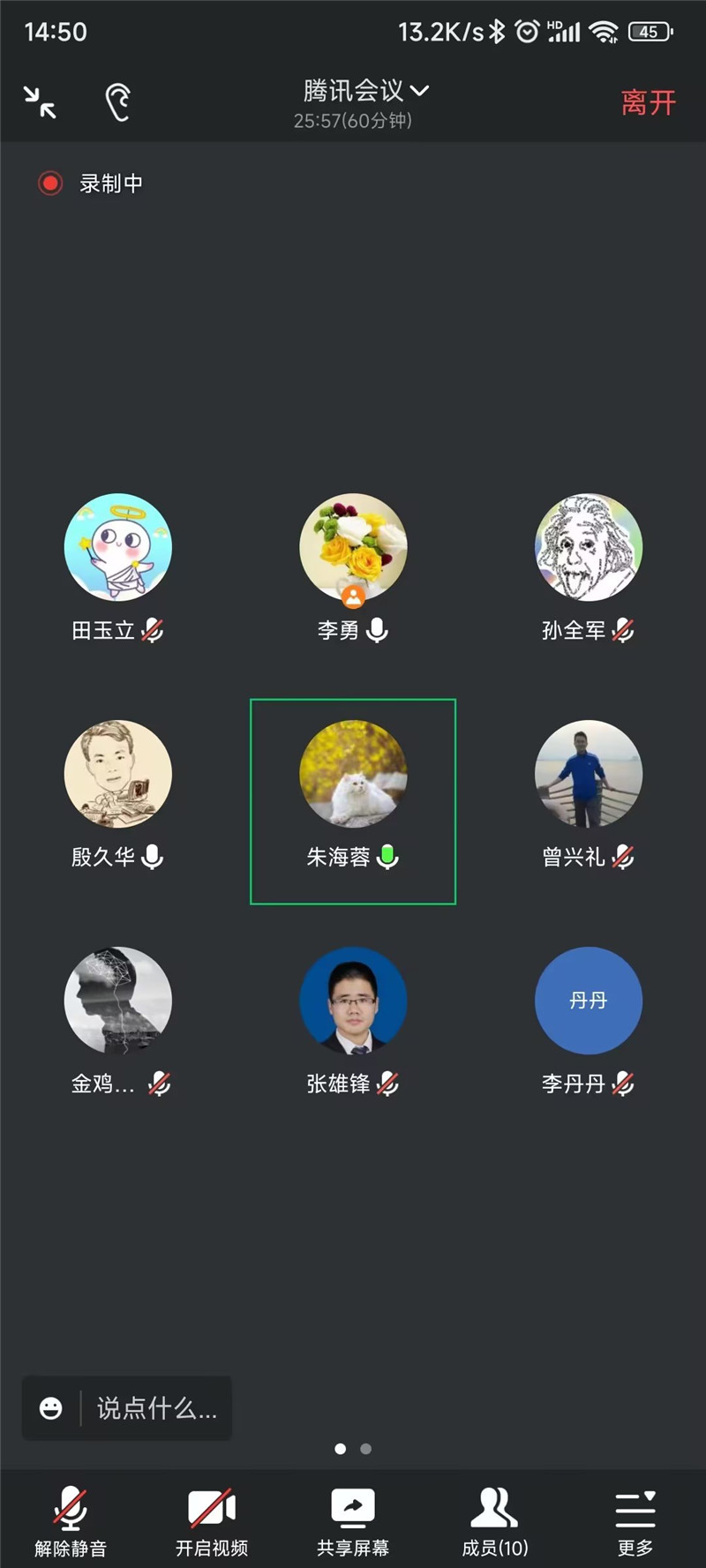Select participant 孙全军

(x=588, y=548)
